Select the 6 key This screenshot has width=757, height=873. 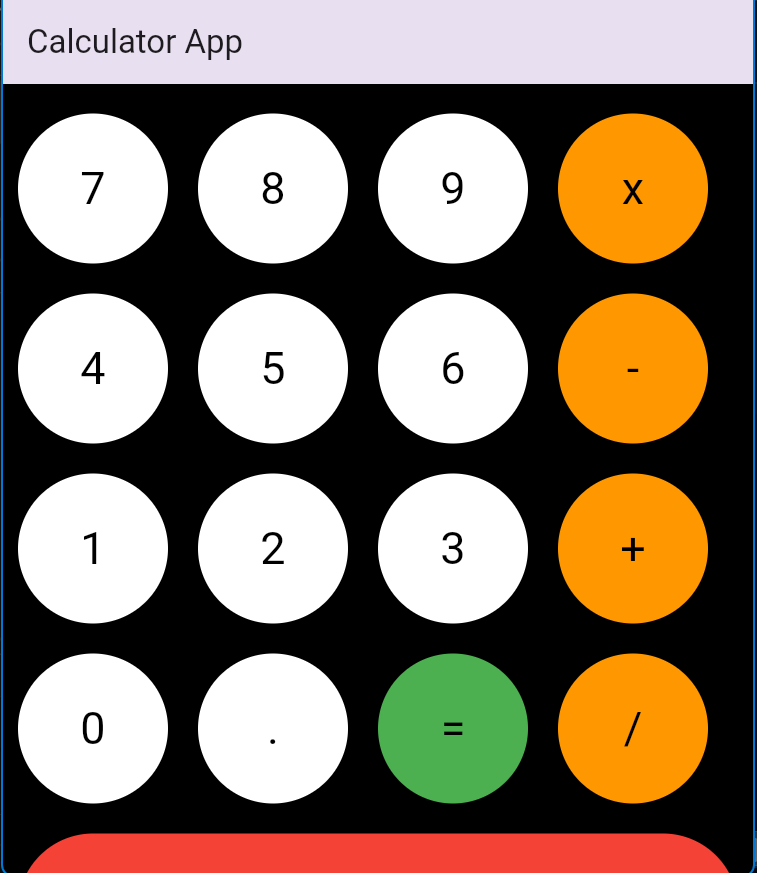[453, 368]
